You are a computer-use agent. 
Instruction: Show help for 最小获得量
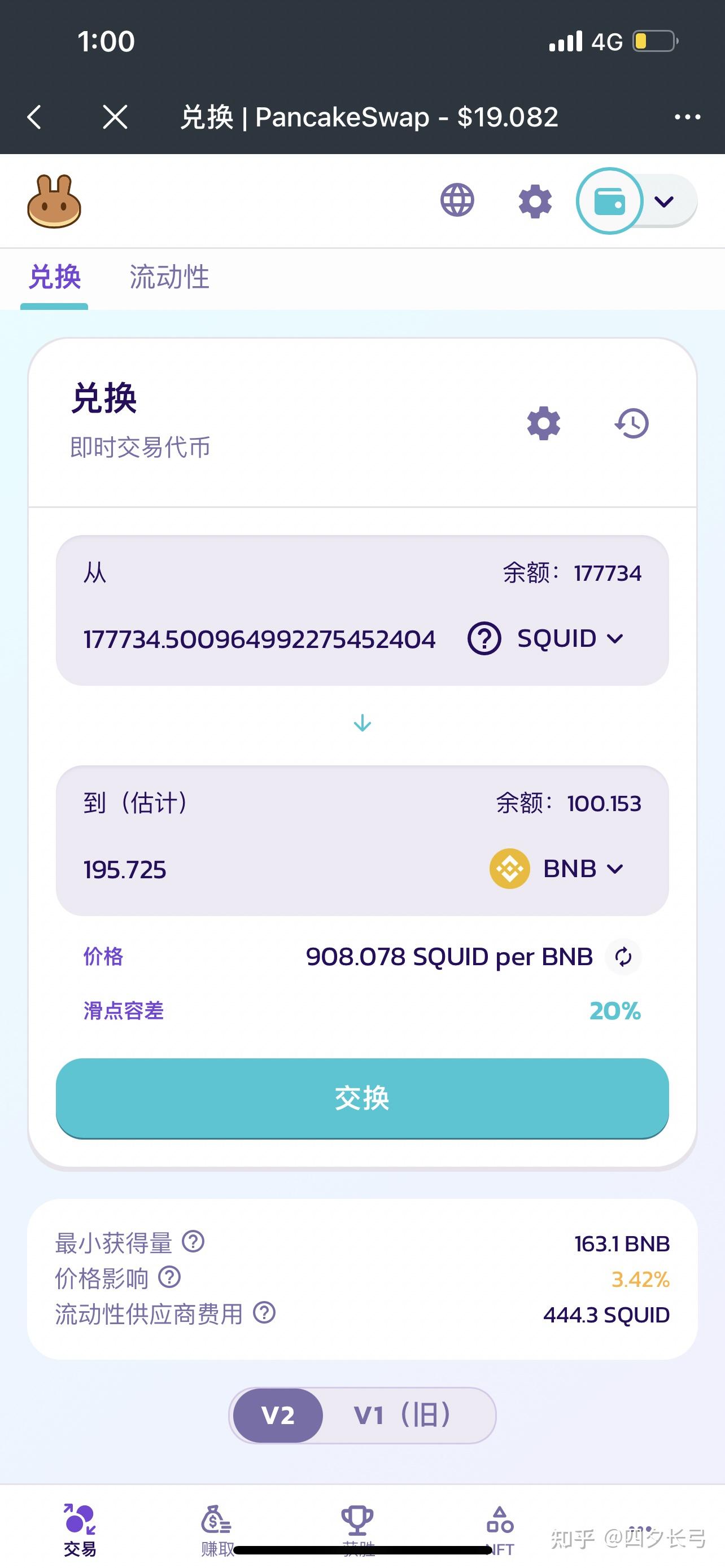(193, 1241)
